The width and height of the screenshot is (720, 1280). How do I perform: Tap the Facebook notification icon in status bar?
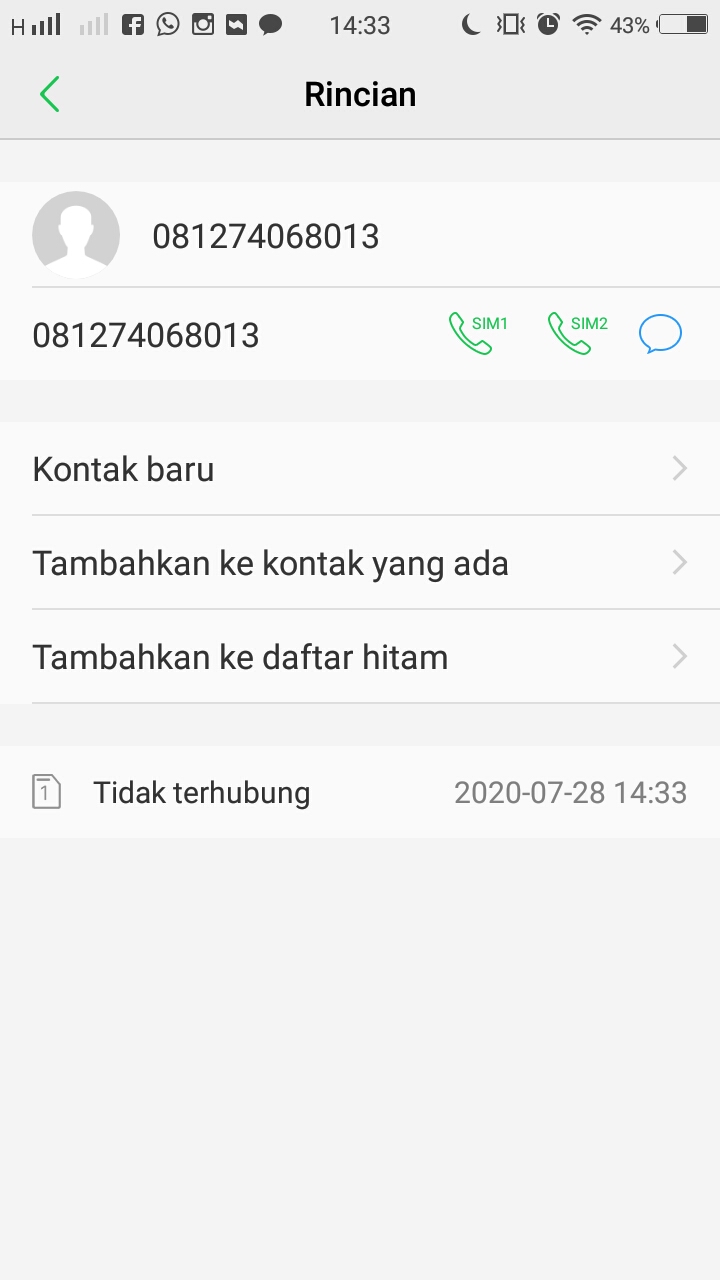[132, 25]
